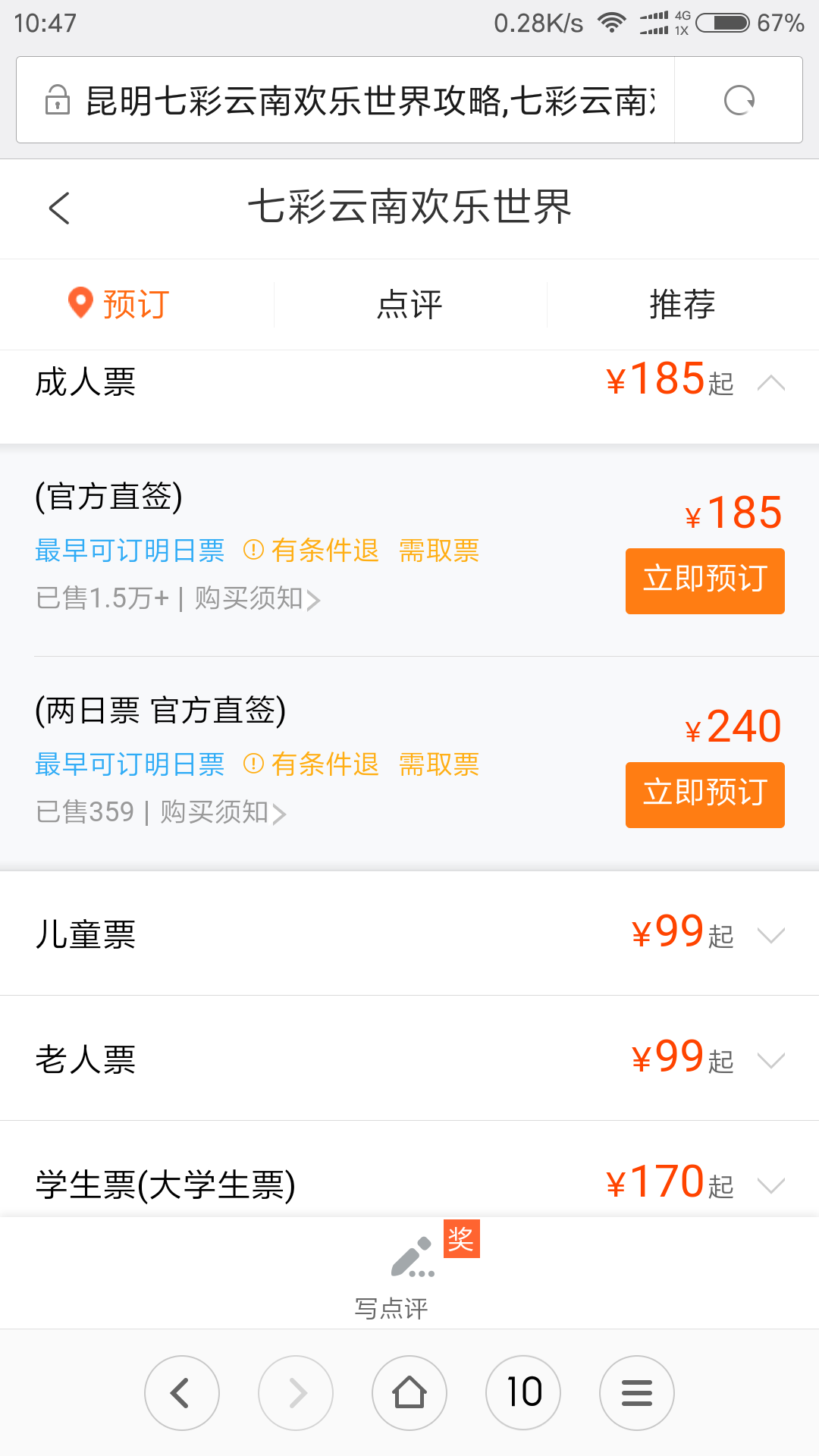The width and height of the screenshot is (819, 1456).
Task: Tap the browser address bar
Action: point(345,100)
